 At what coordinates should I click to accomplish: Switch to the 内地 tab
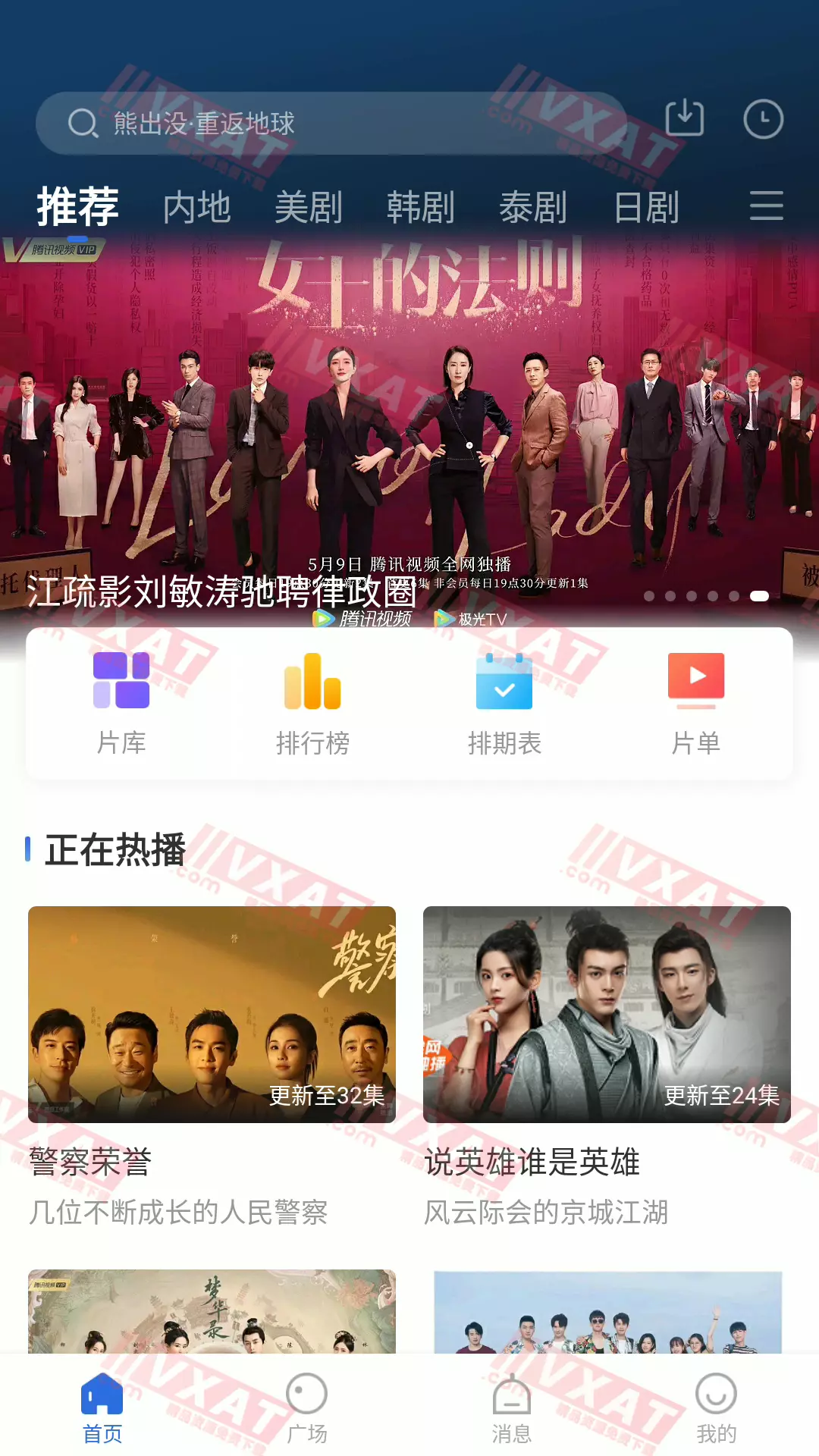[x=197, y=207]
